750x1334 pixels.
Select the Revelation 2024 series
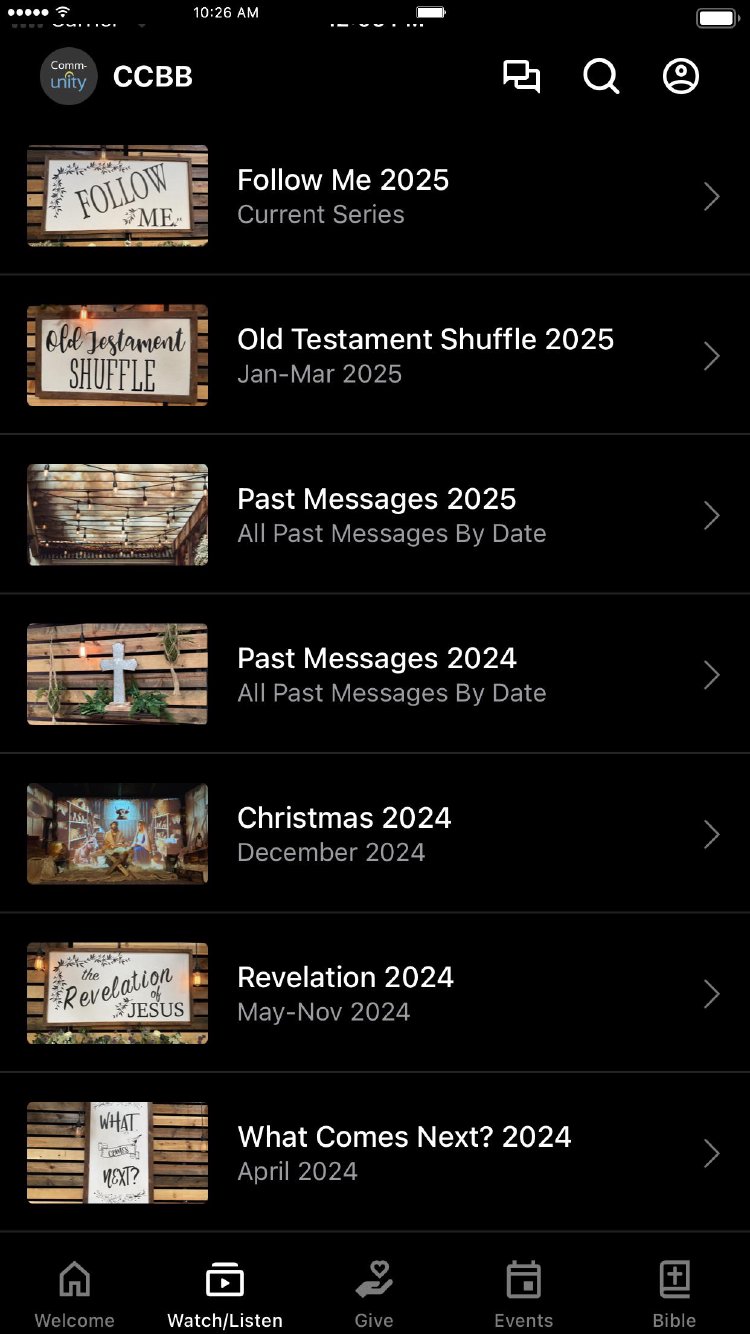tap(374, 994)
